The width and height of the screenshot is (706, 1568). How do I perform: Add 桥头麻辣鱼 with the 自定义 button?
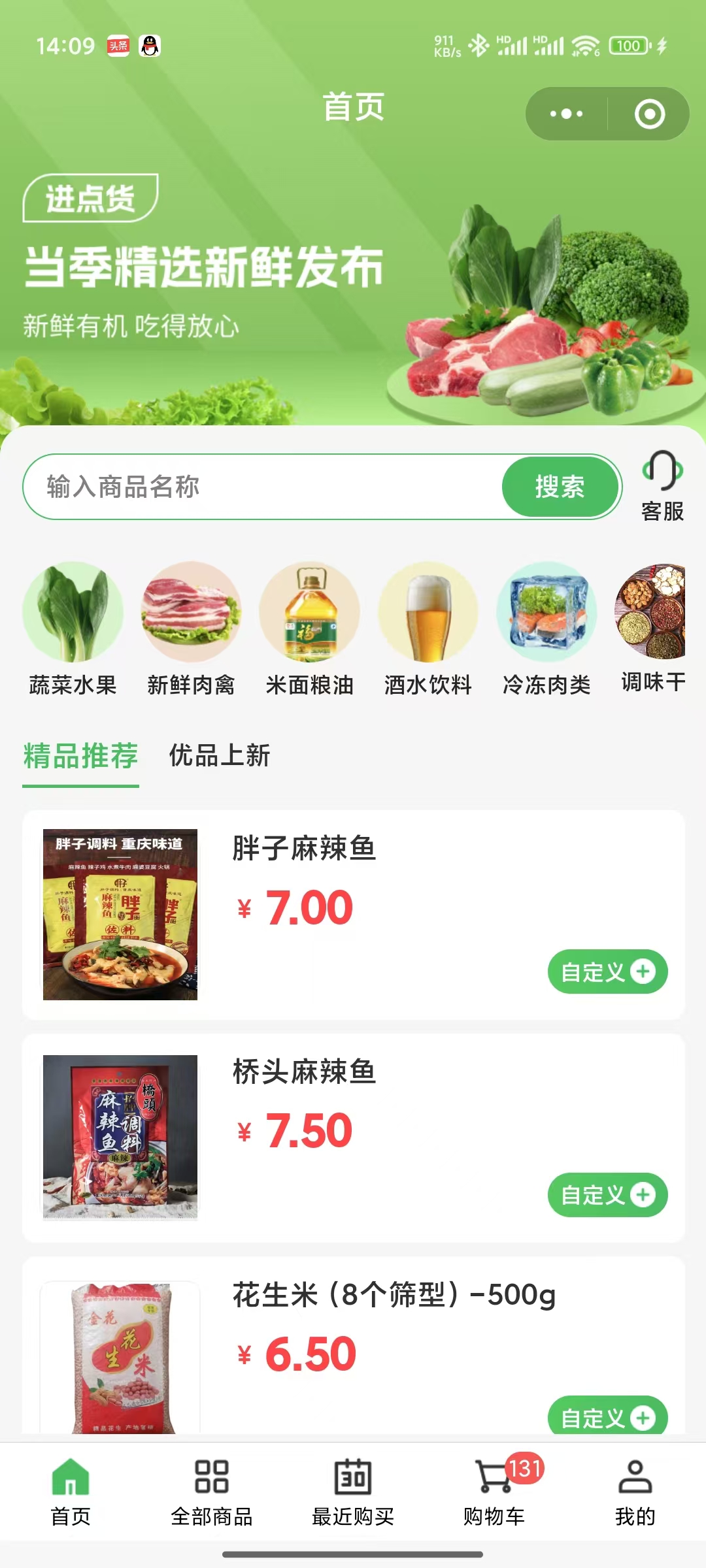point(607,1195)
